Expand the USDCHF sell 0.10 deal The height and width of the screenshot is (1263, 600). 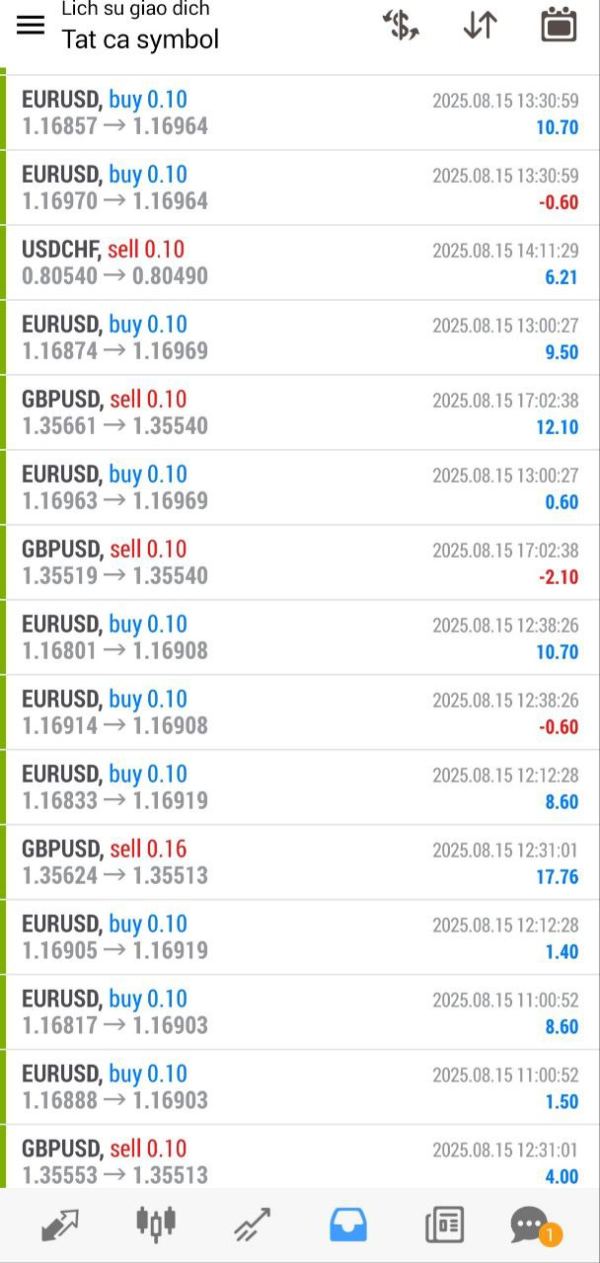click(x=300, y=262)
